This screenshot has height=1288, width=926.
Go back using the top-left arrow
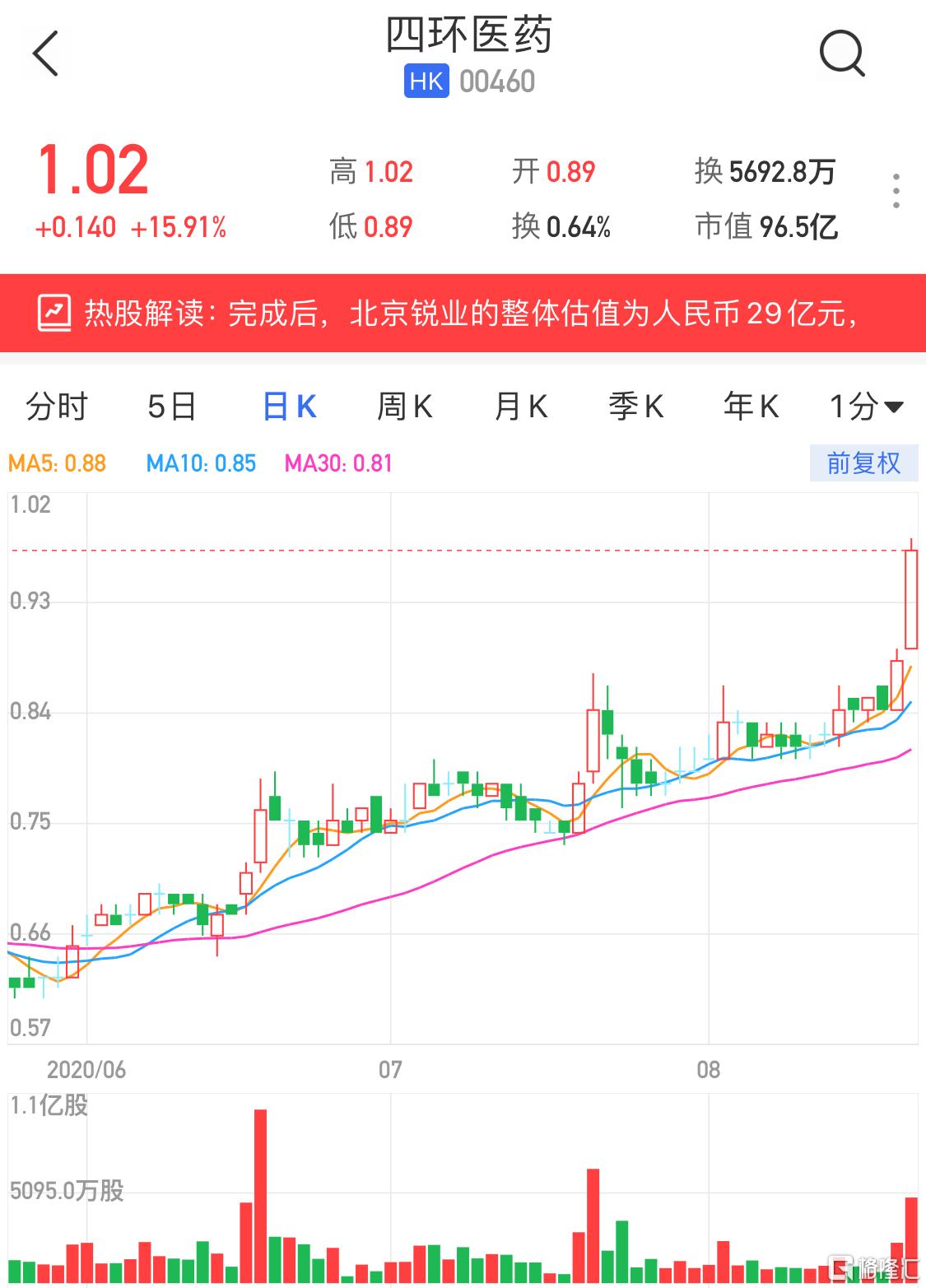coord(46,54)
